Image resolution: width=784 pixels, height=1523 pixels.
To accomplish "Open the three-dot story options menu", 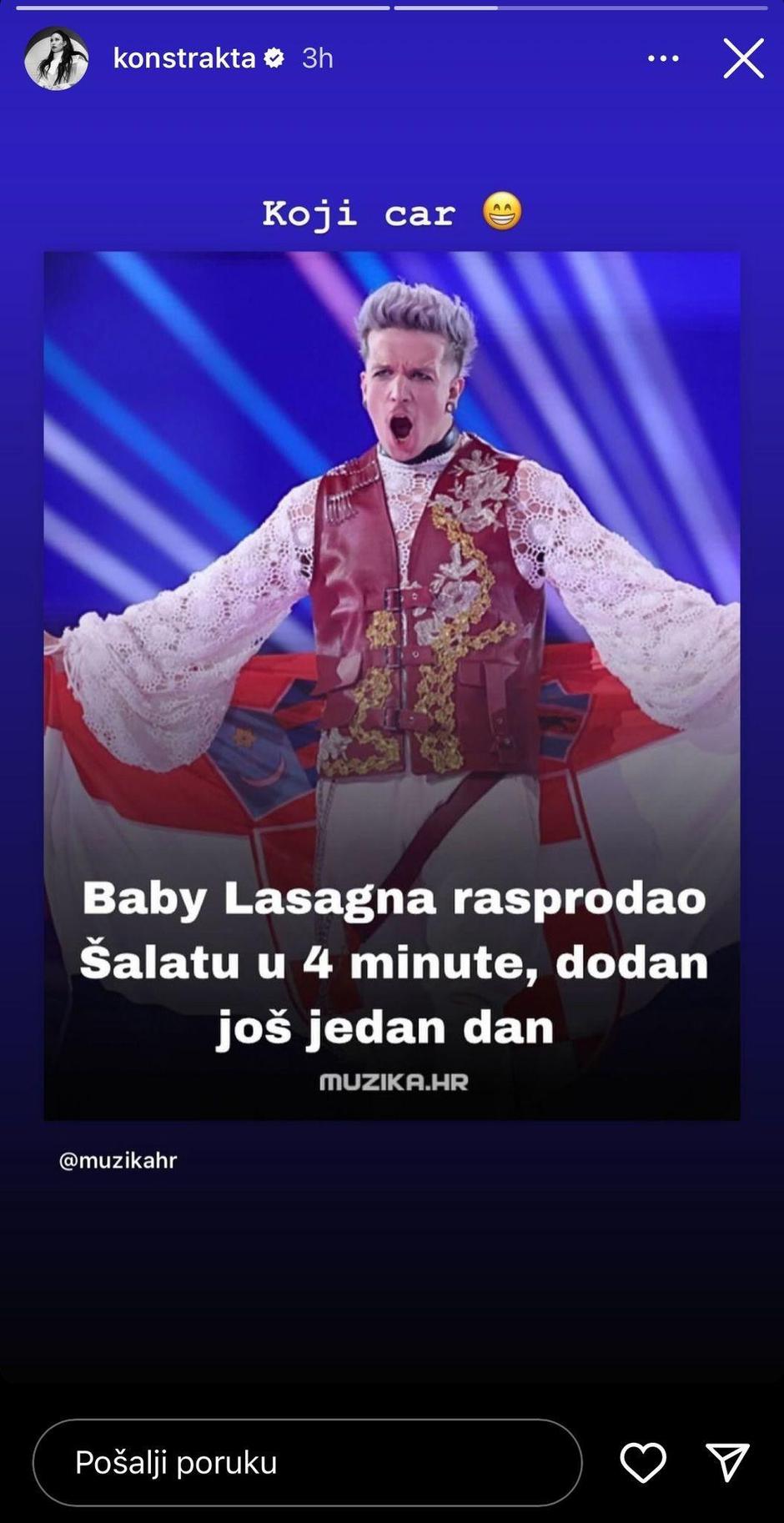I will pos(663,58).
